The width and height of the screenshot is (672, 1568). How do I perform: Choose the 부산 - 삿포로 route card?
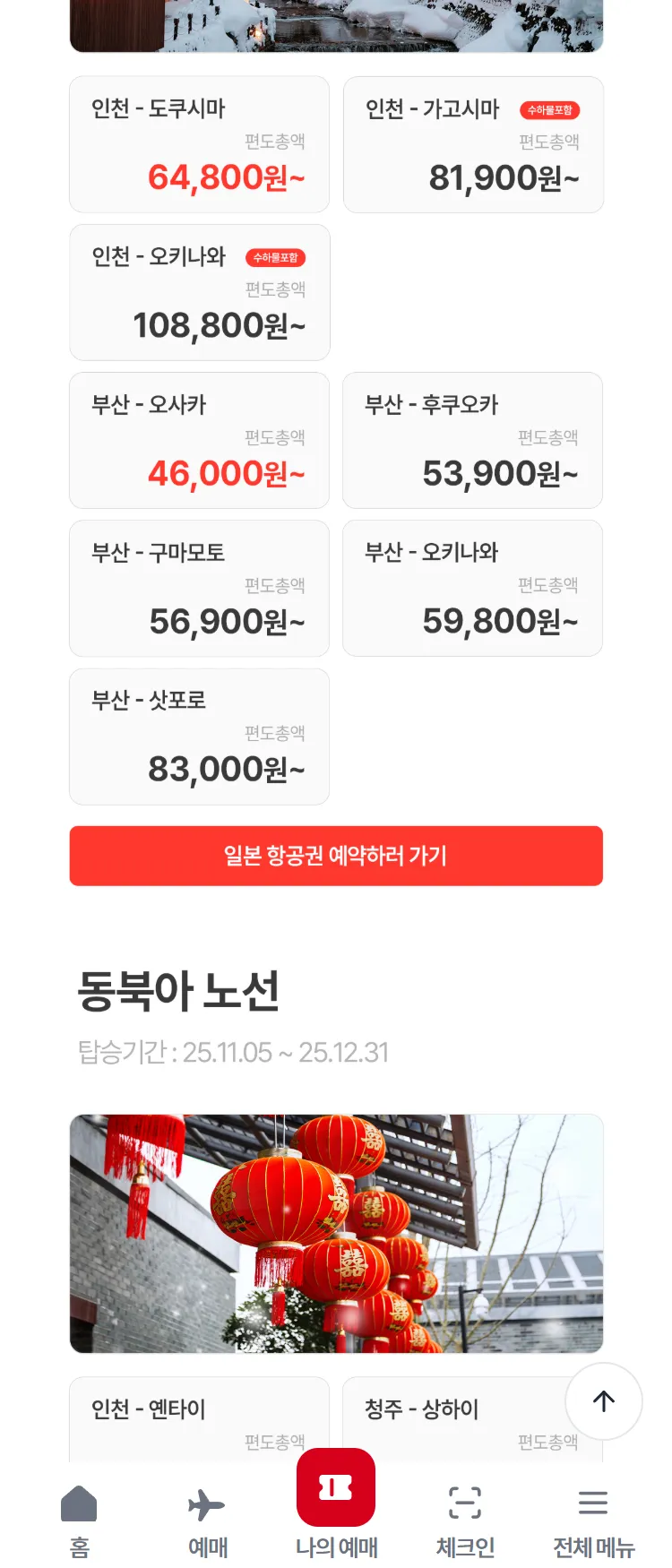click(x=199, y=737)
